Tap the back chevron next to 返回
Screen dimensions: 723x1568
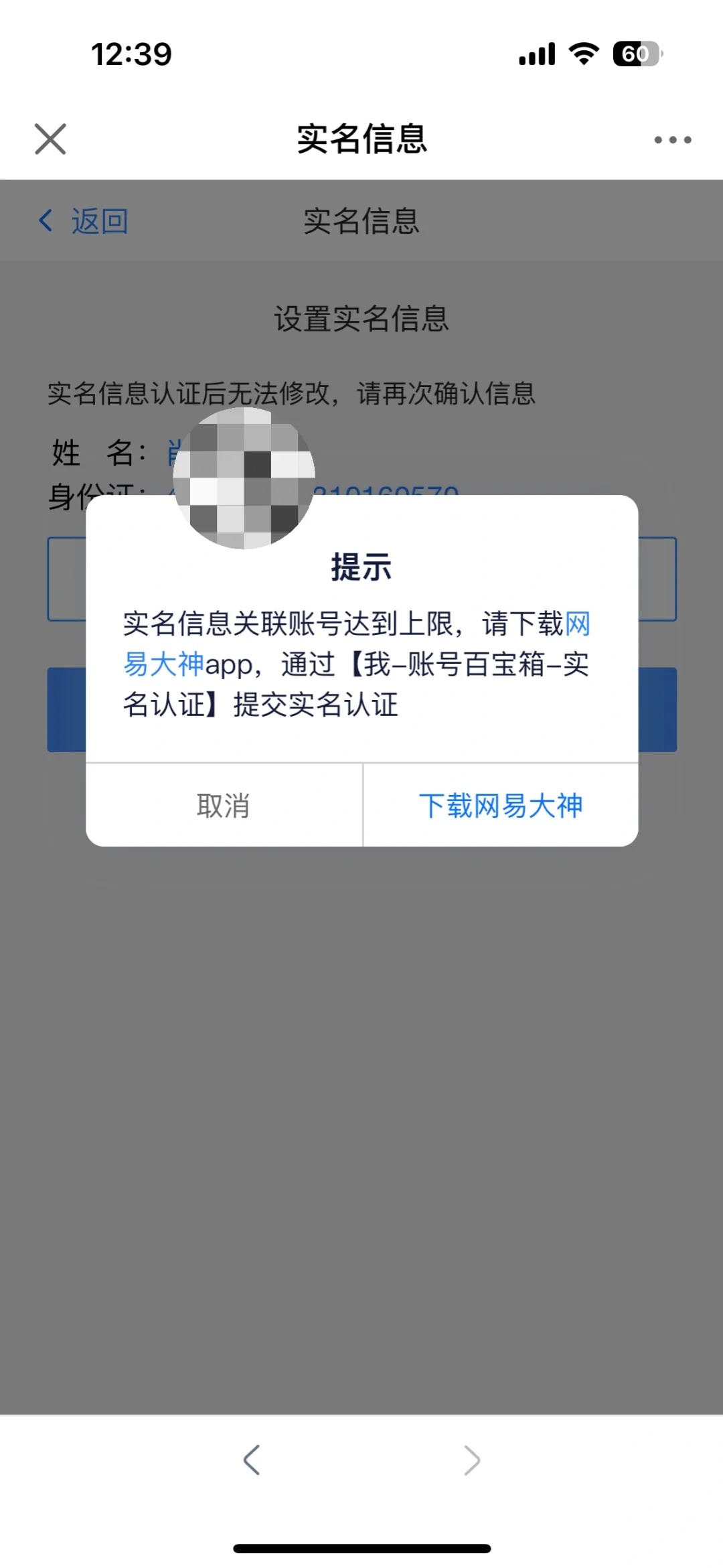click(46, 221)
